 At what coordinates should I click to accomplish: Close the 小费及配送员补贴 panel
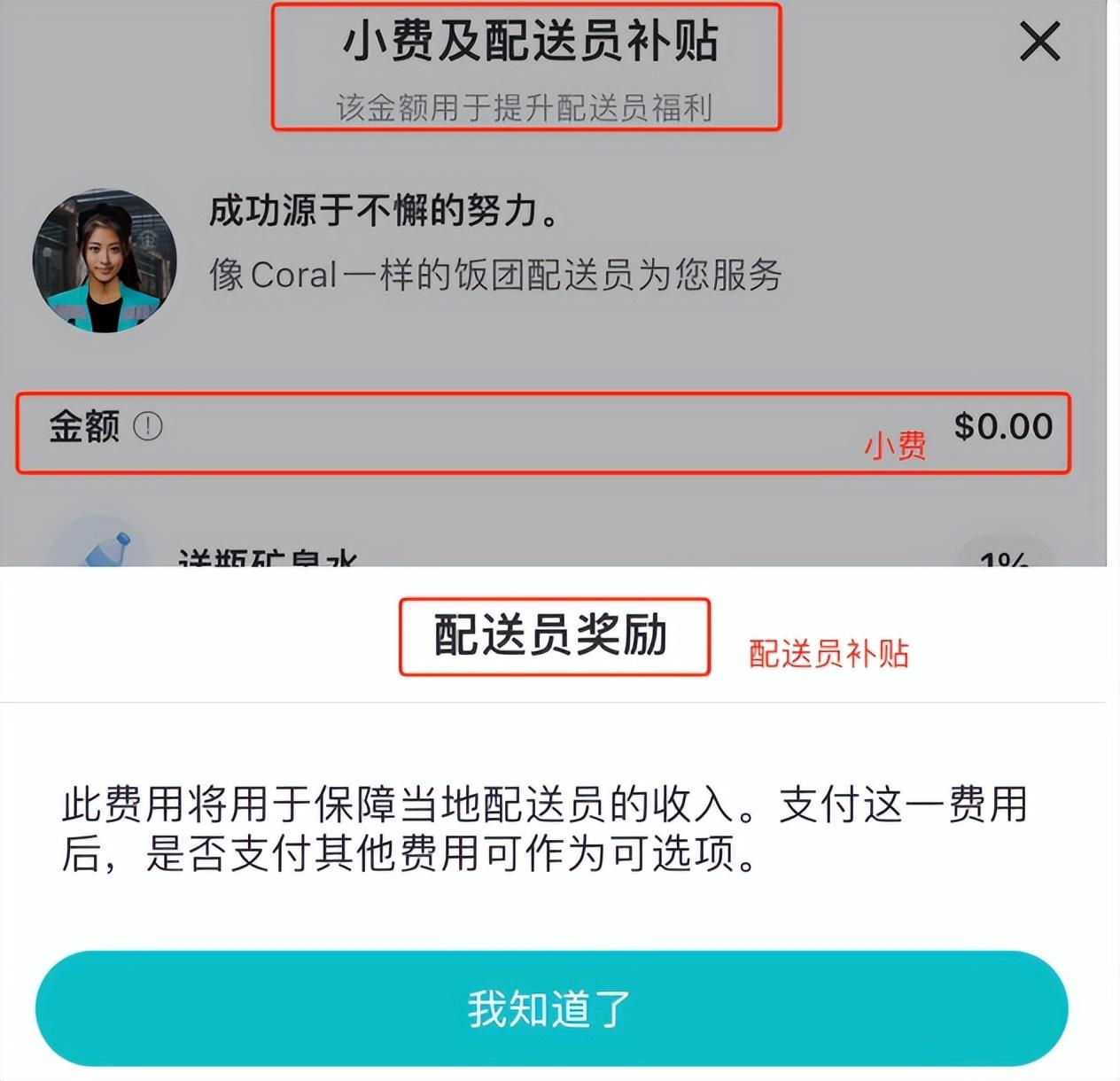coord(1039,42)
